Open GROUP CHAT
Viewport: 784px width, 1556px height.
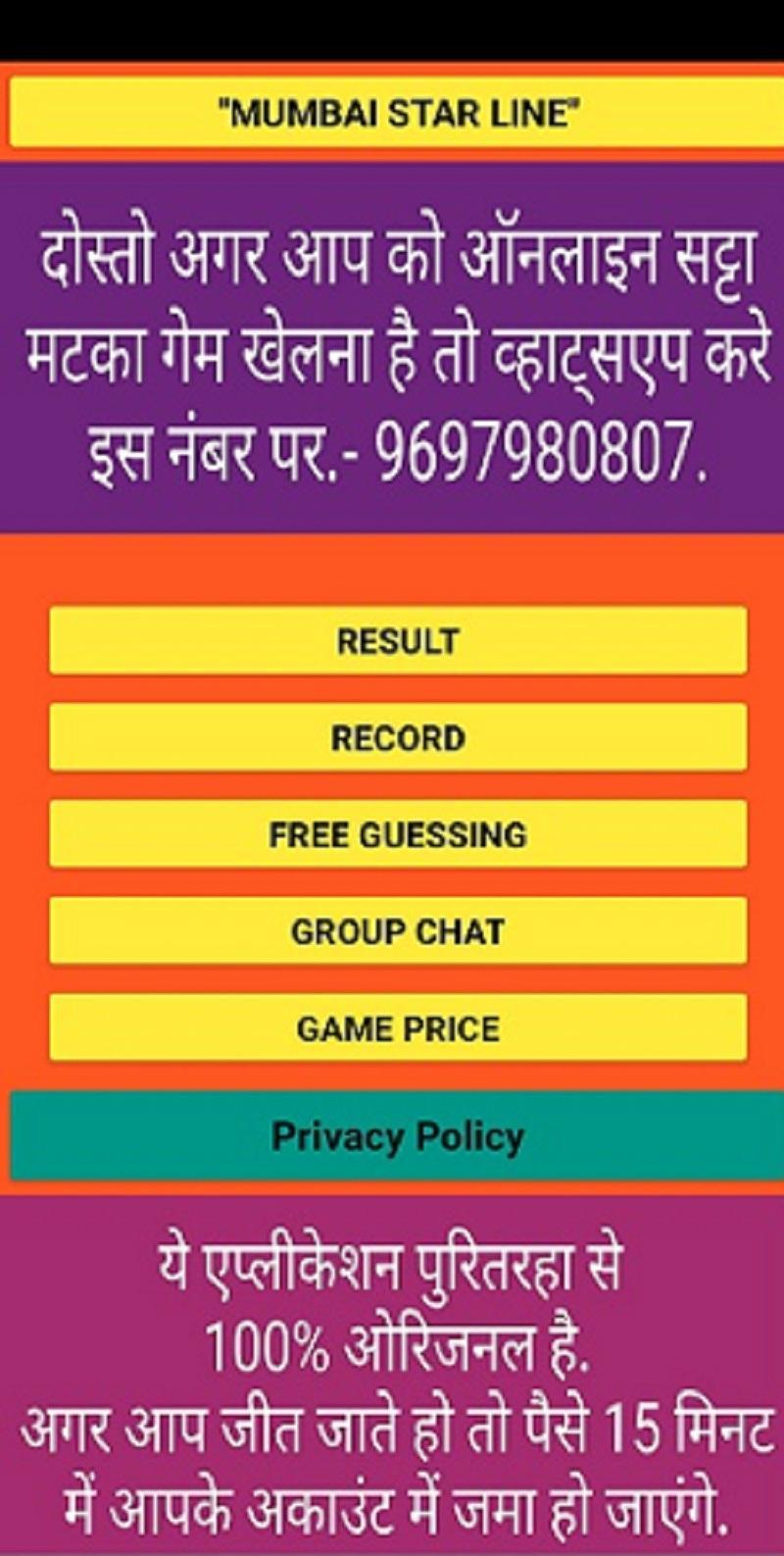(x=398, y=930)
